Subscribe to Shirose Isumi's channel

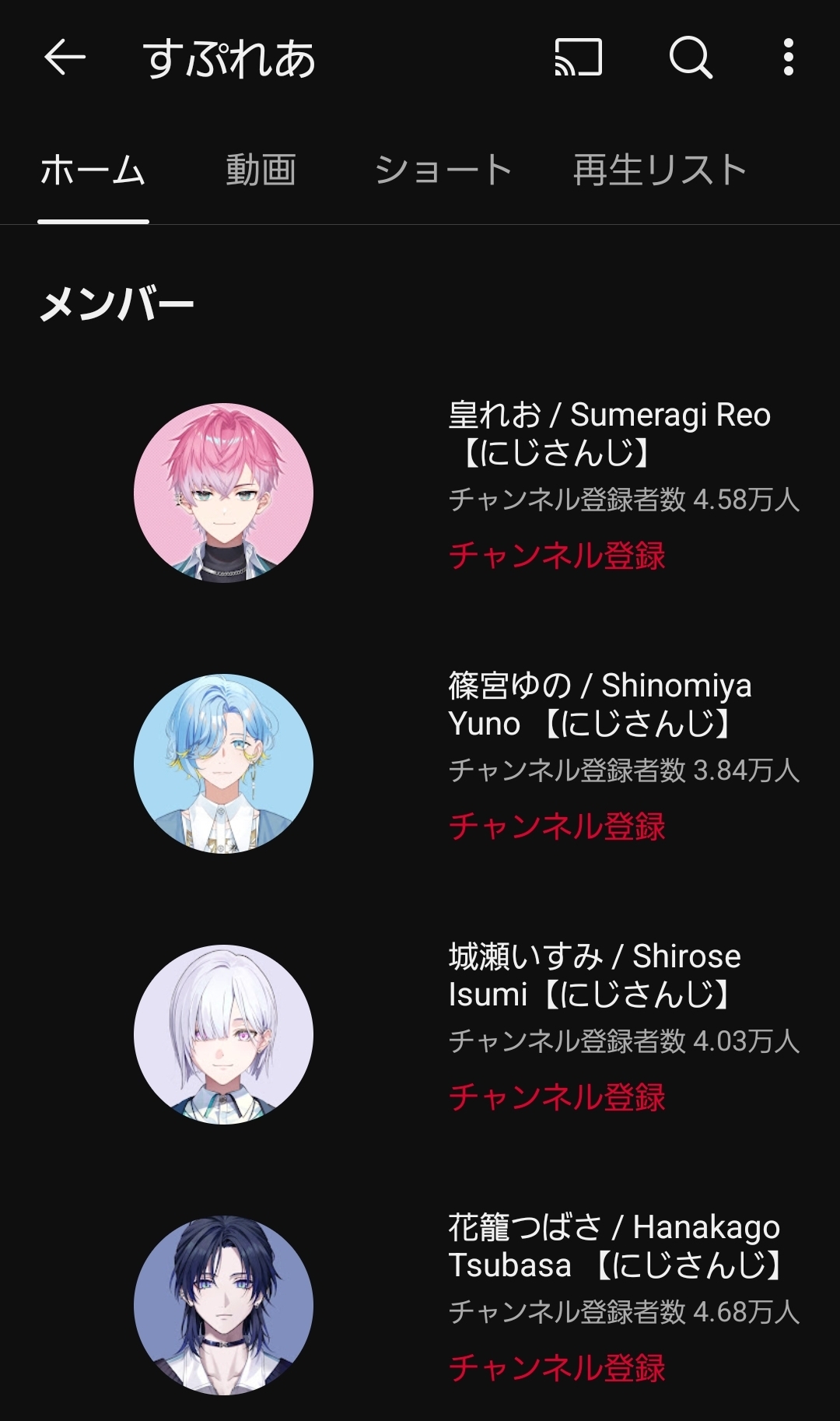pos(557,1097)
